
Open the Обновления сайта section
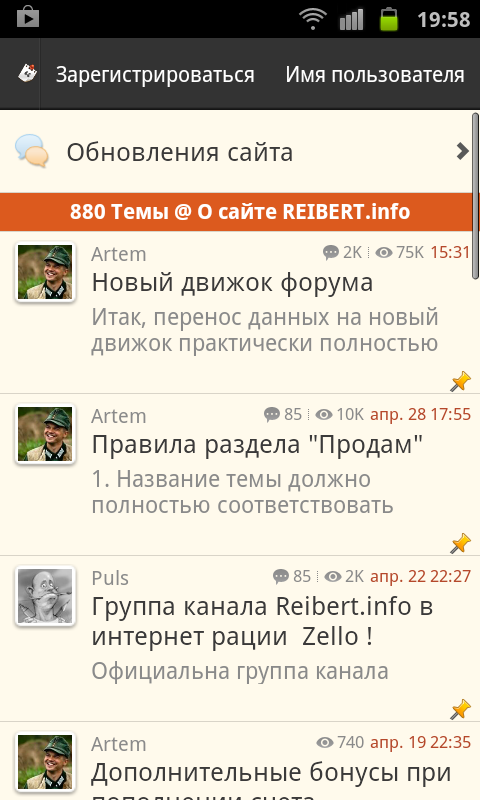coord(240,152)
